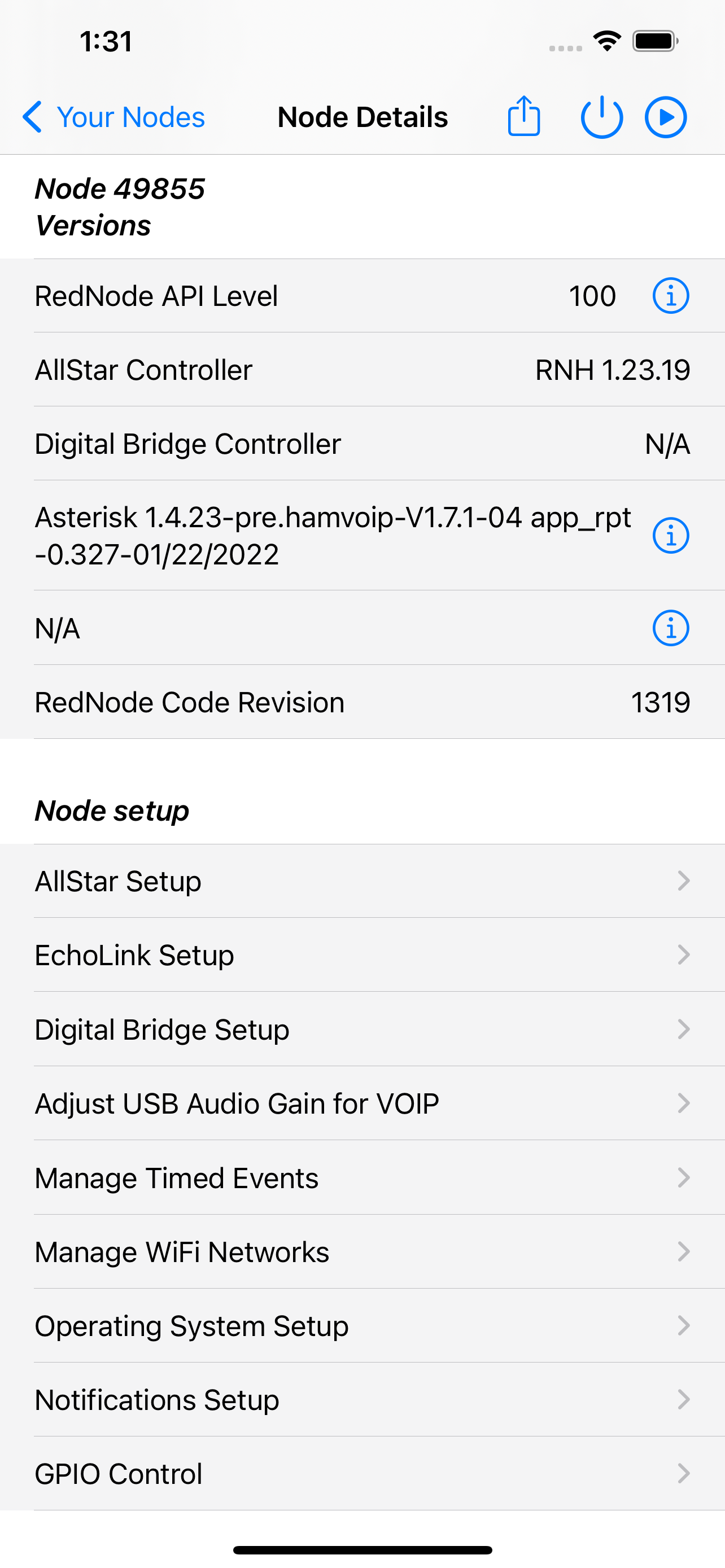Tap the share icon in the header

523,116
